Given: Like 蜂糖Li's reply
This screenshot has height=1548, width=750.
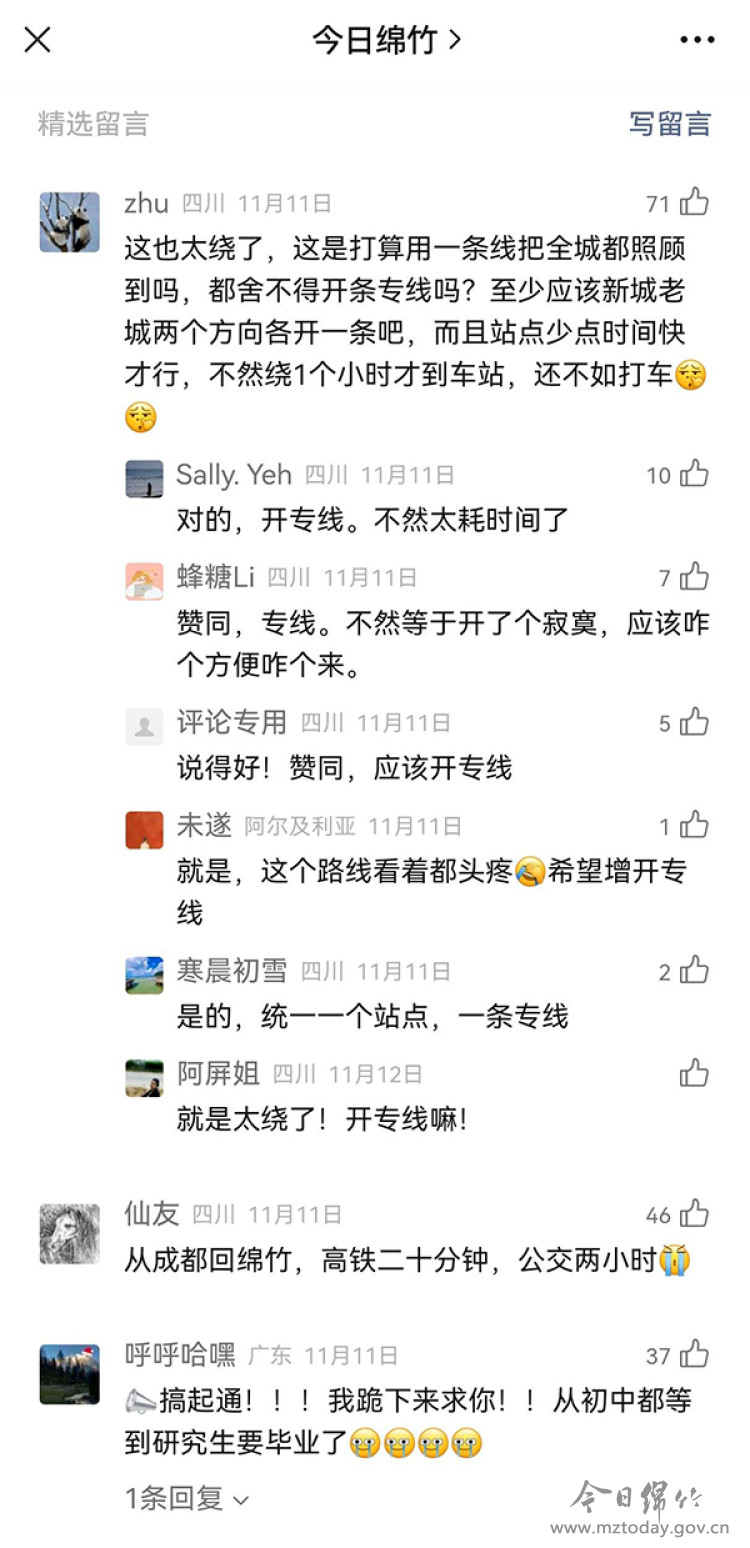Looking at the screenshot, I should pyautogui.click(x=694, y=577).
